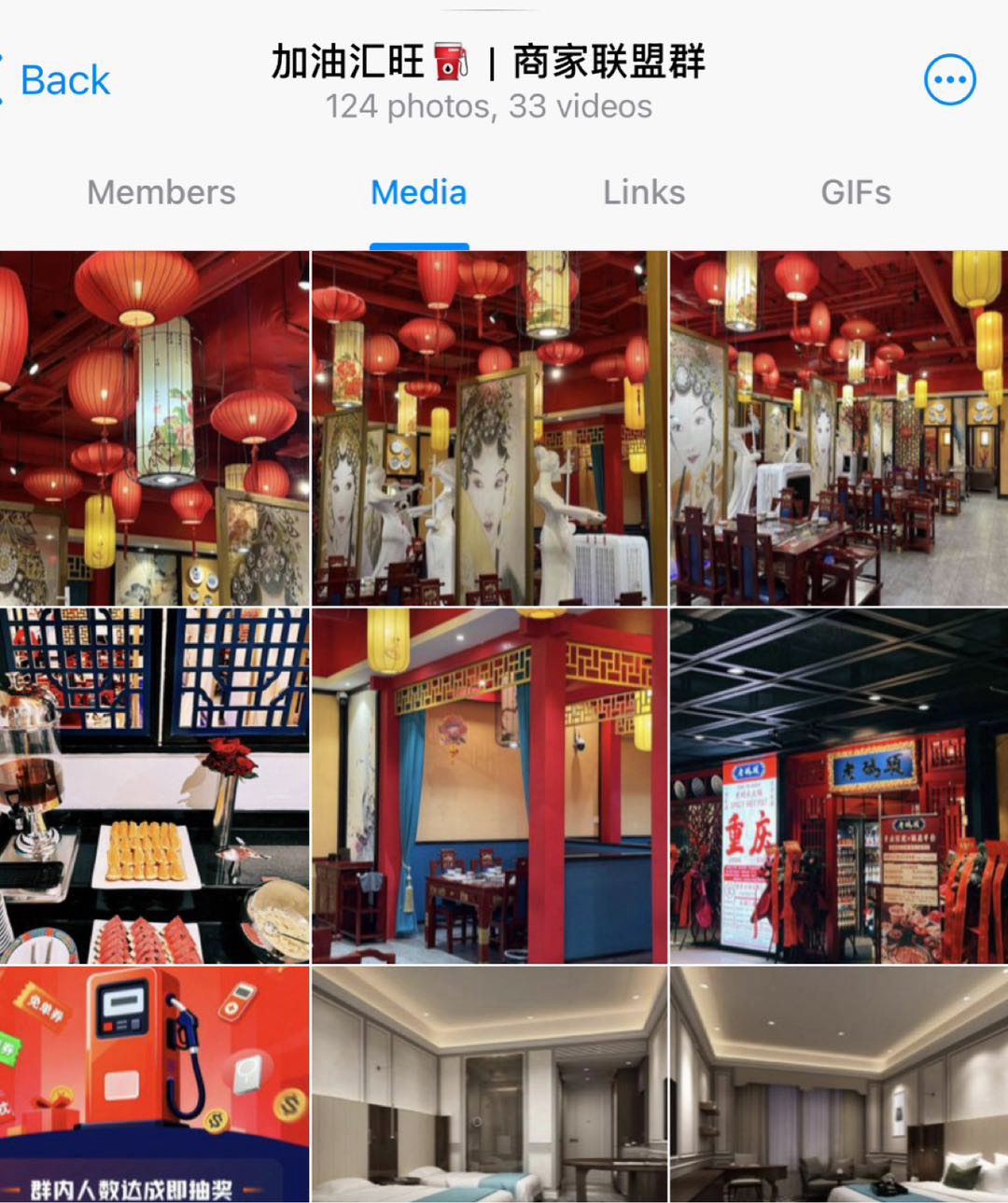Open hotel room photo with curtained windows
Viewport: 1008px width, 1203px height.
(838, 1084)
